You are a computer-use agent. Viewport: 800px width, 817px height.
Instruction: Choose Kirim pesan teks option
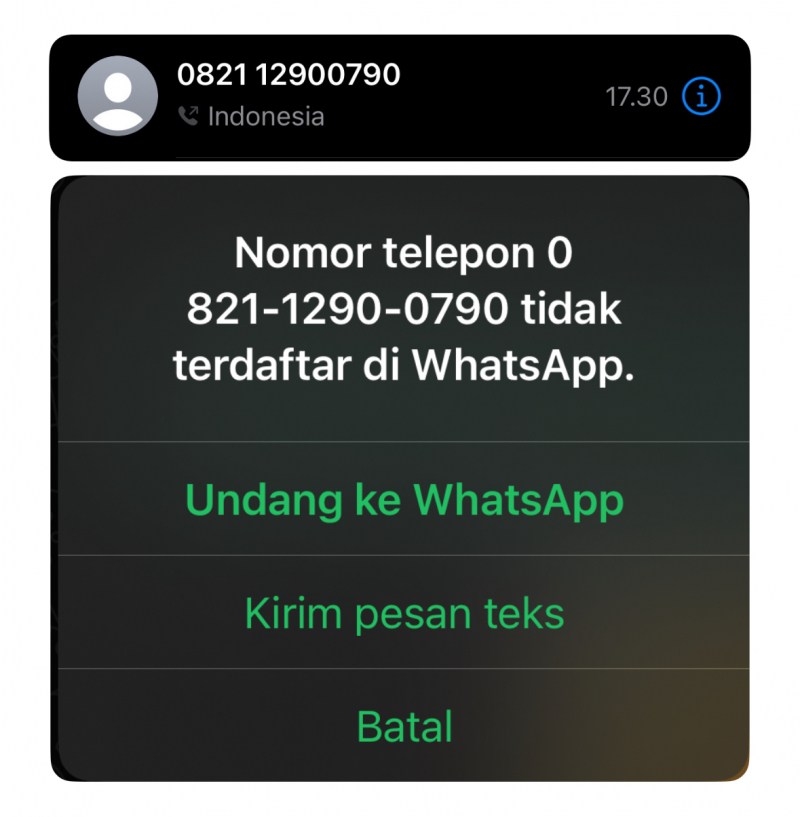click(x=404, y=612)
